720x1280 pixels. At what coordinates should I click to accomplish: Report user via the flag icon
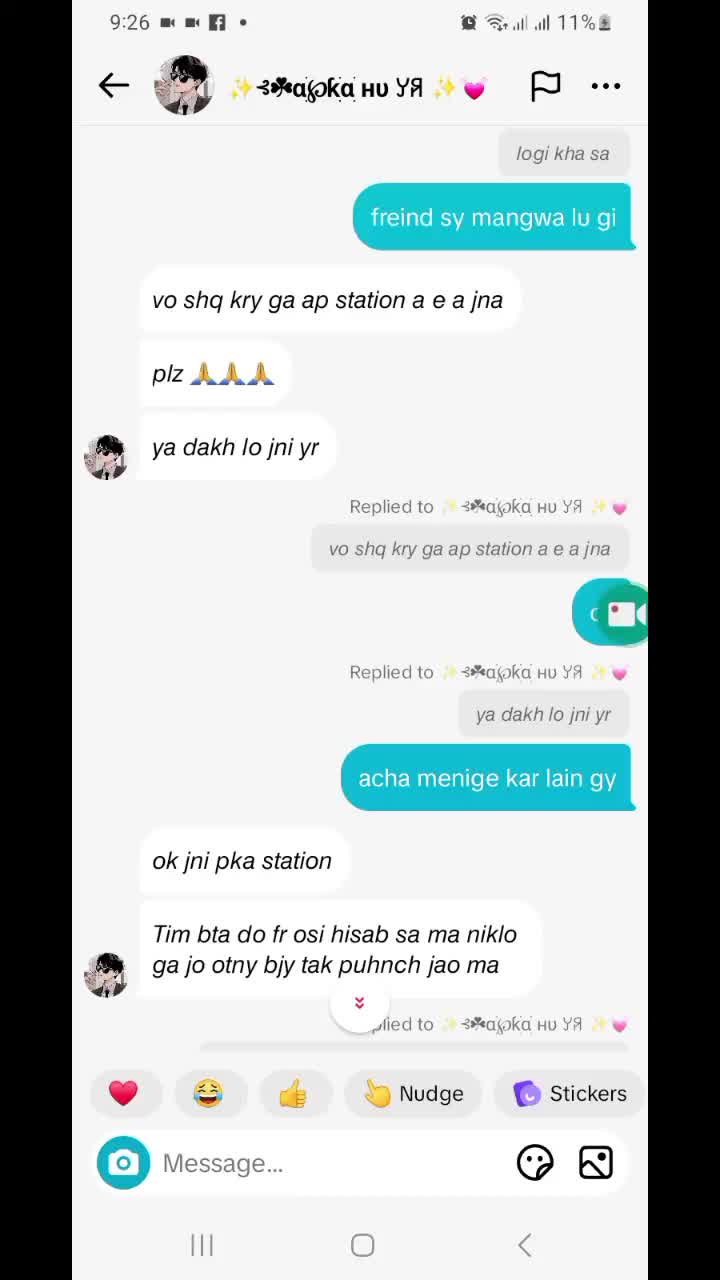[x=545, y=86]
